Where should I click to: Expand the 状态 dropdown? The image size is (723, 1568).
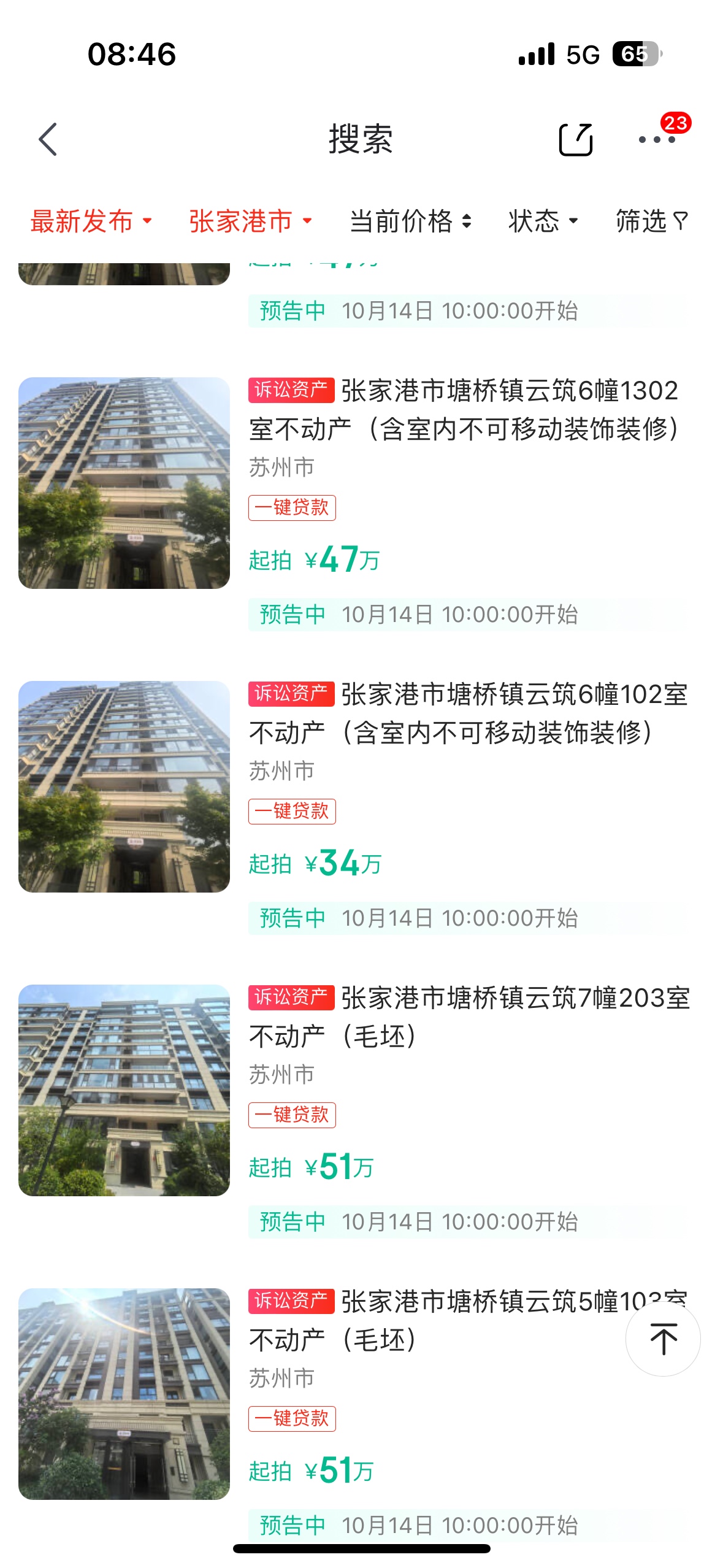pyautogui.click(x=543, y=221)
